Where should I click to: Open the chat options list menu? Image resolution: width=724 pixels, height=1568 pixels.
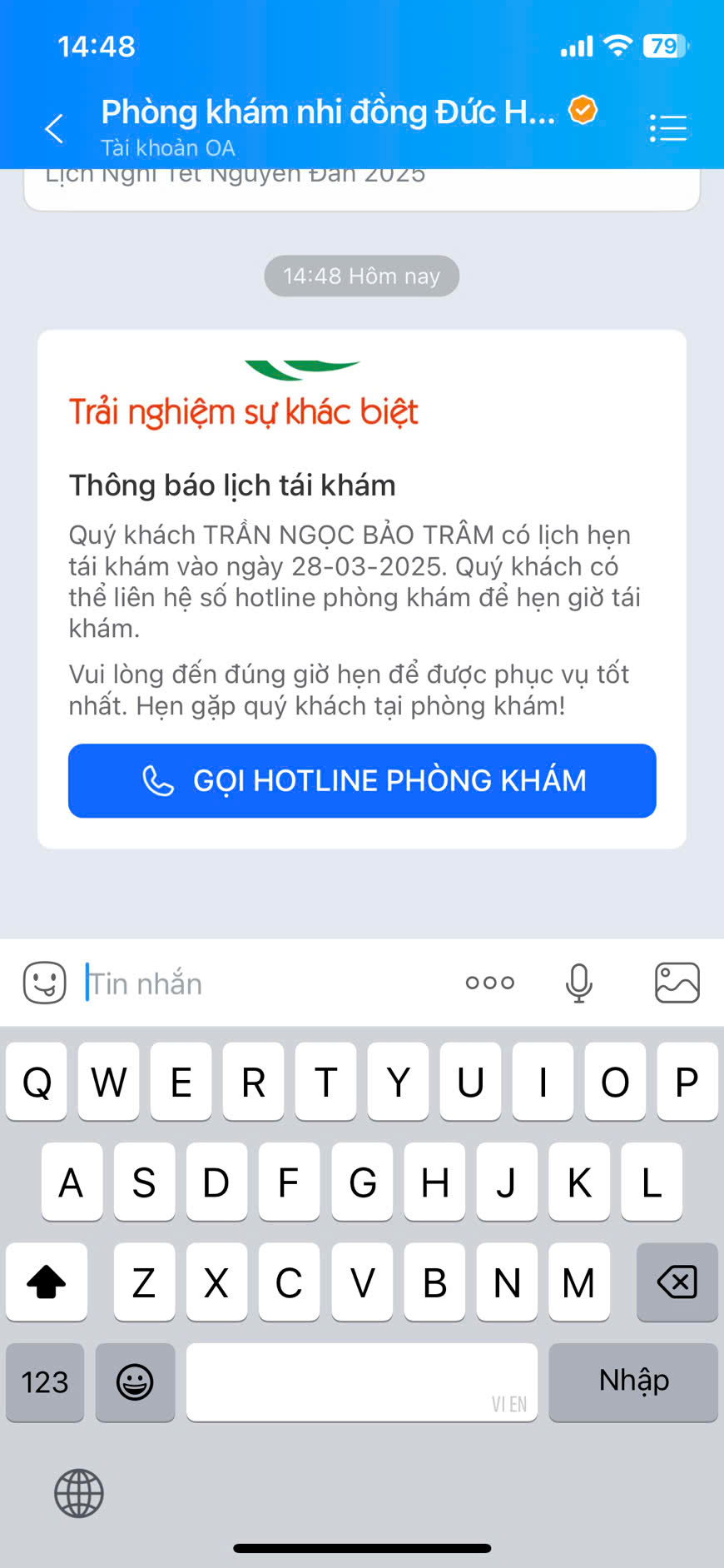[x=667, y=129]
